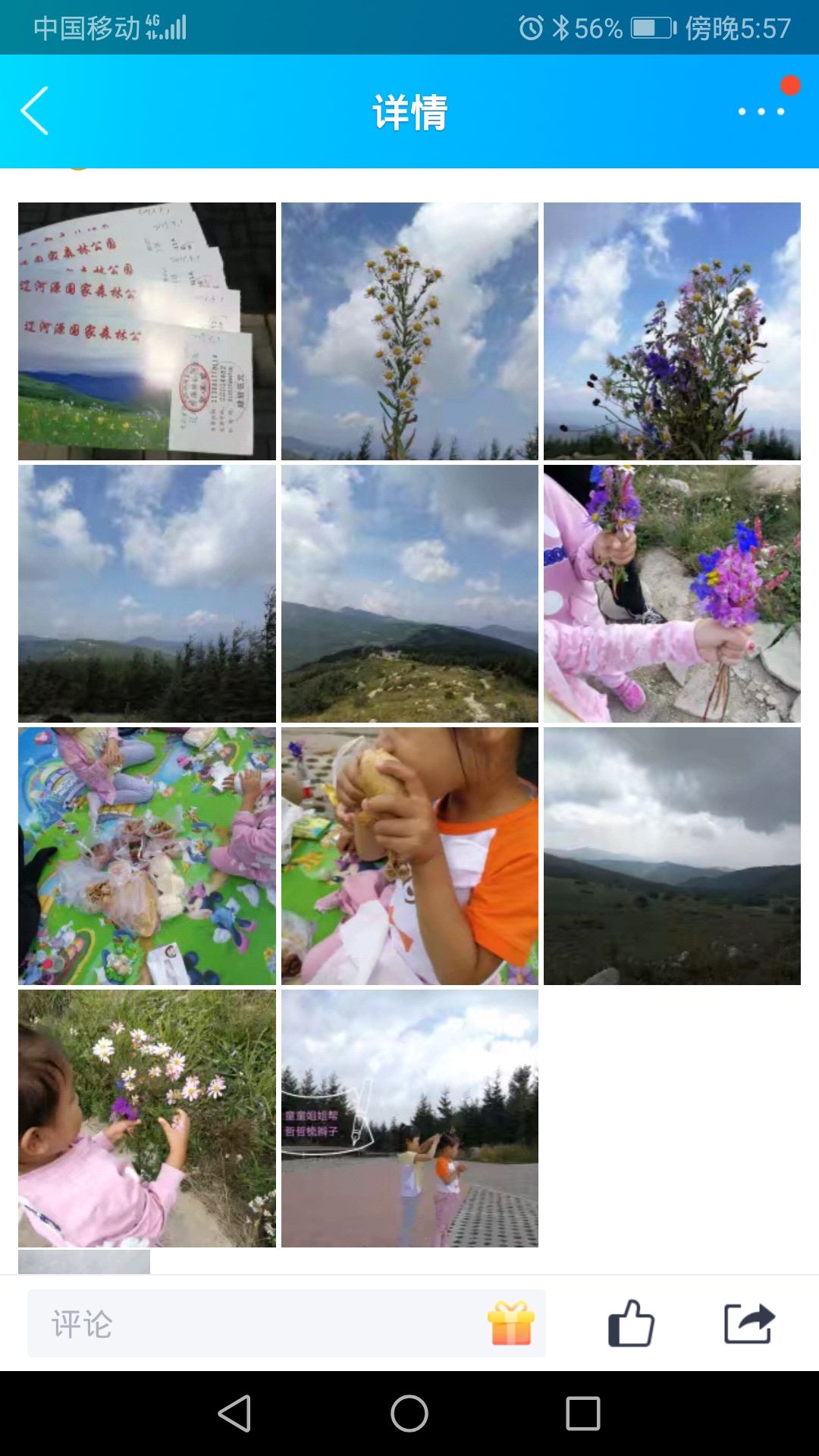The width and height of the screenshot is (819, 1456).
Task: Open the tall single flower stalk photo
Action: click(409, 331)
